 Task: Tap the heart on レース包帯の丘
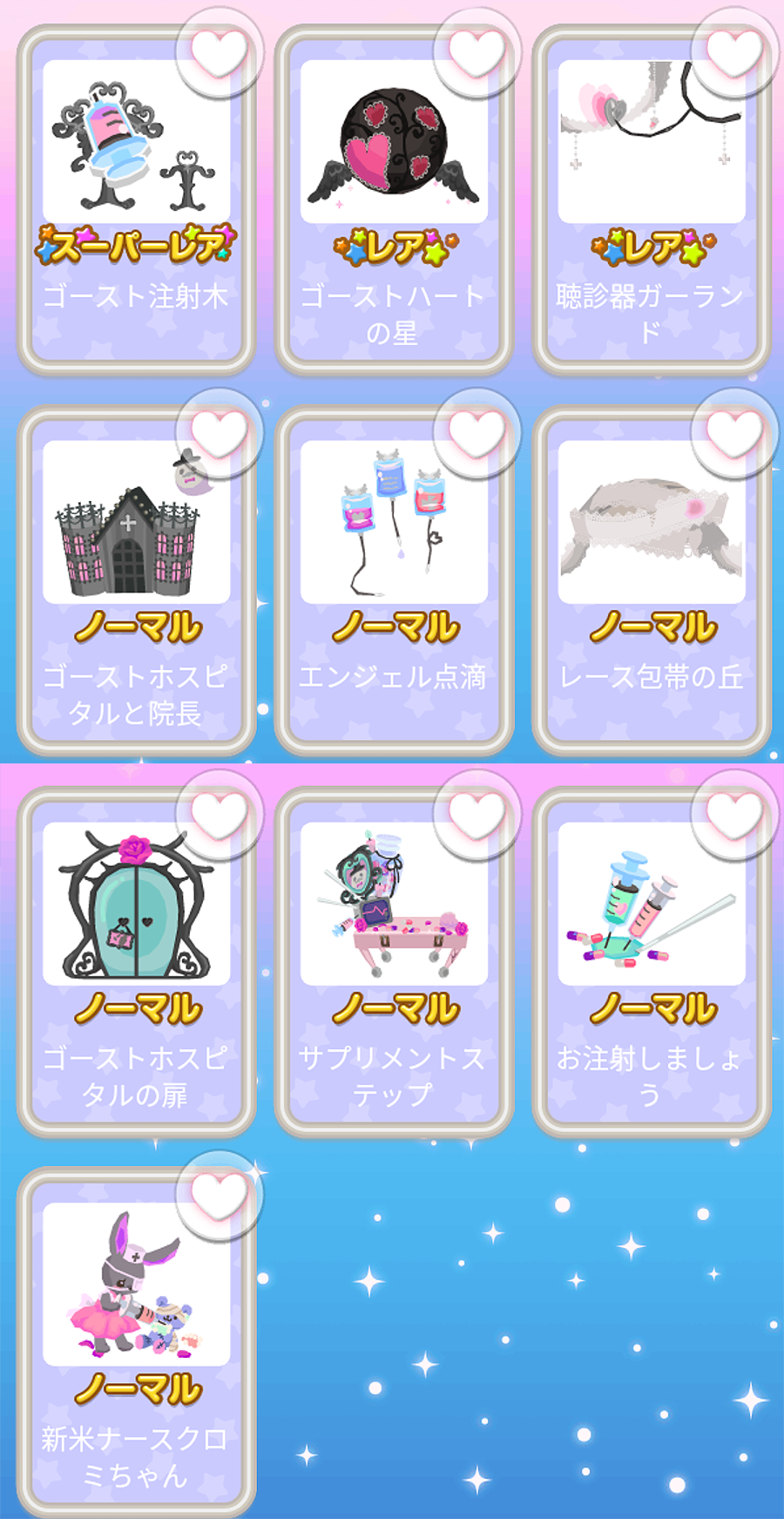pyautogui.click(x=733, y=434)
